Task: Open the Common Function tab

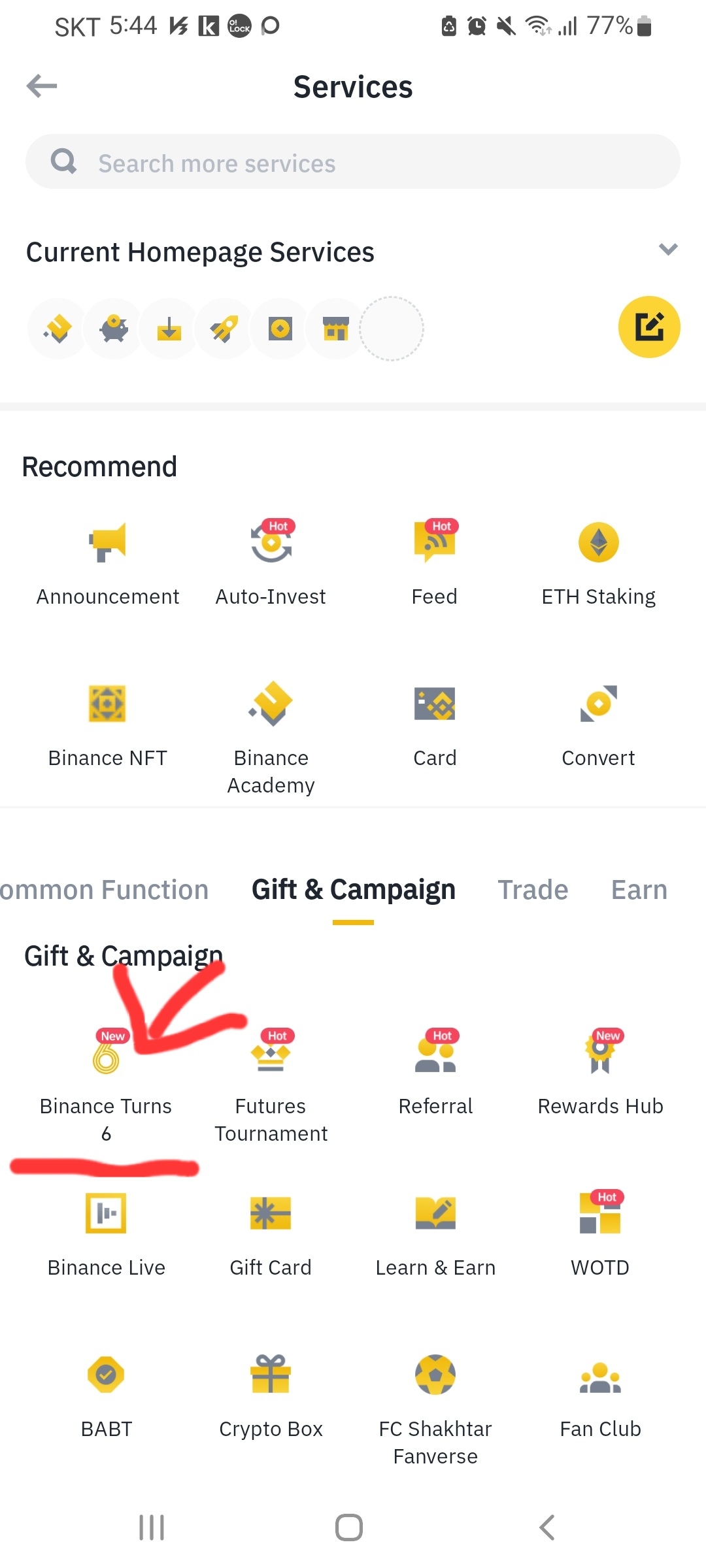Action: (104, 889)
